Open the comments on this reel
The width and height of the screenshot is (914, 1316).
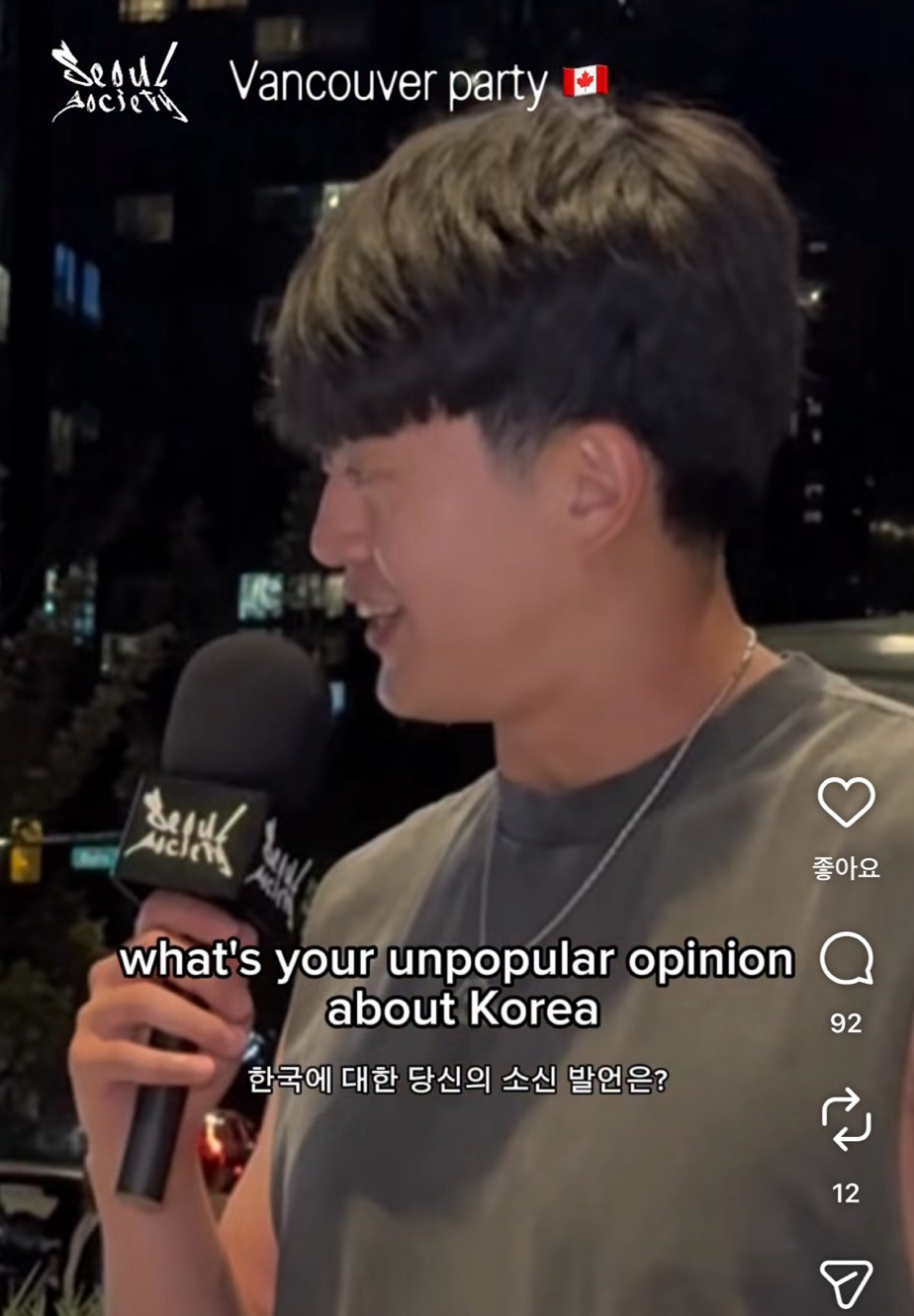click(847, 960)
